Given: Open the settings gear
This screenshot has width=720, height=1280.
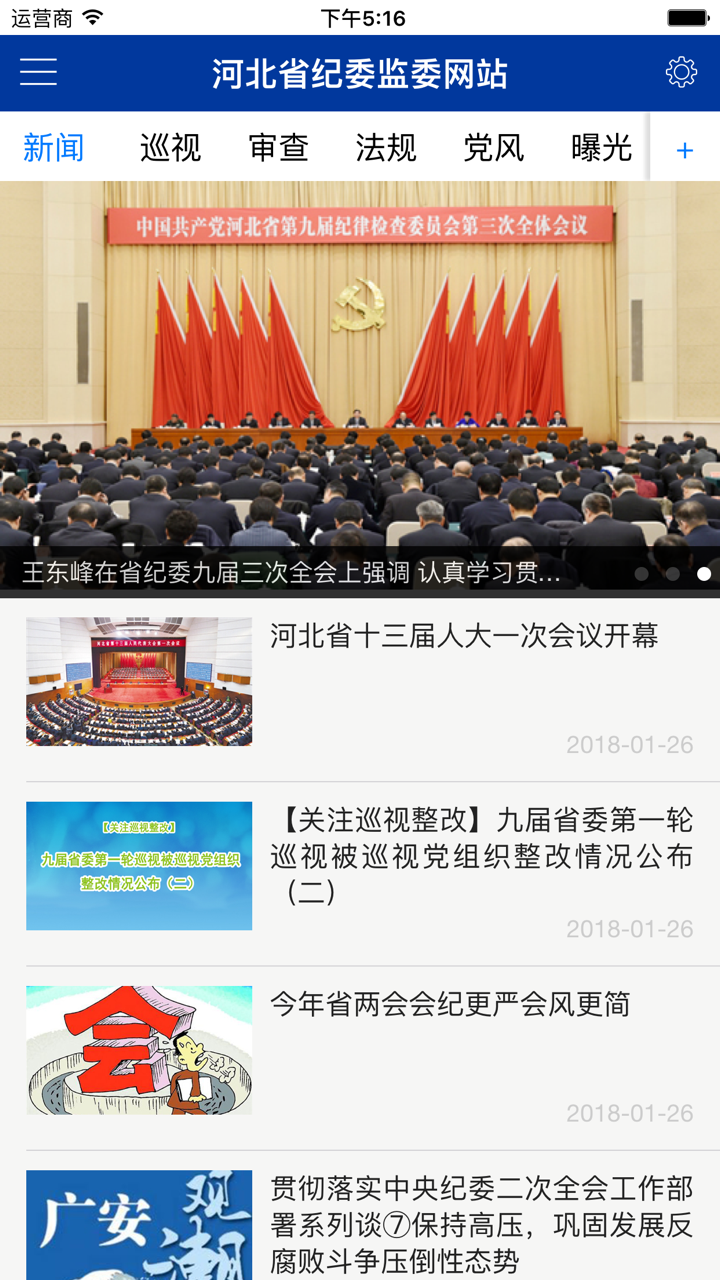Looking at the screenshot, I should tap(681, 72).
